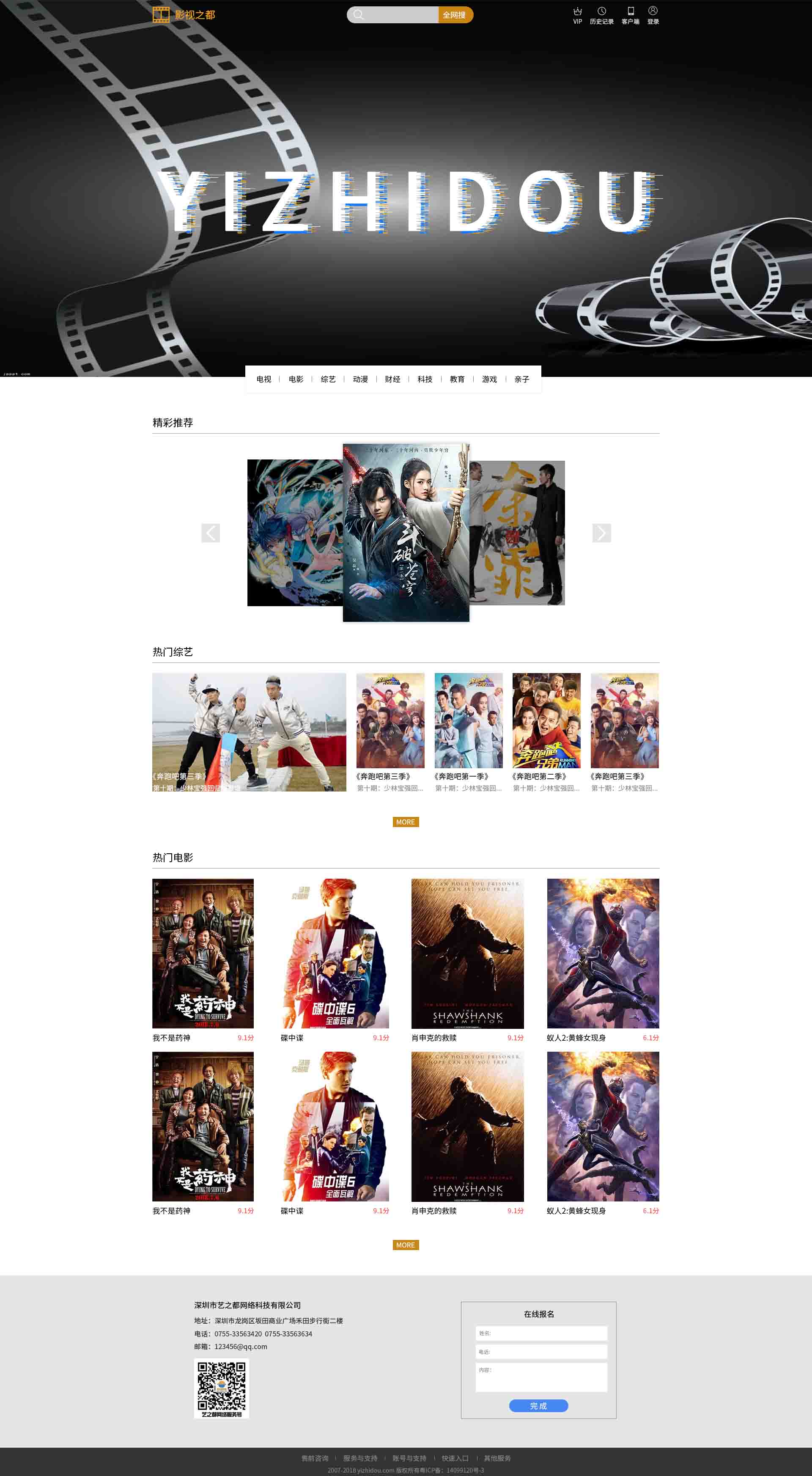Open 历史记录 history
This screenshot has width=812, height=1476.
click(601, 16)
